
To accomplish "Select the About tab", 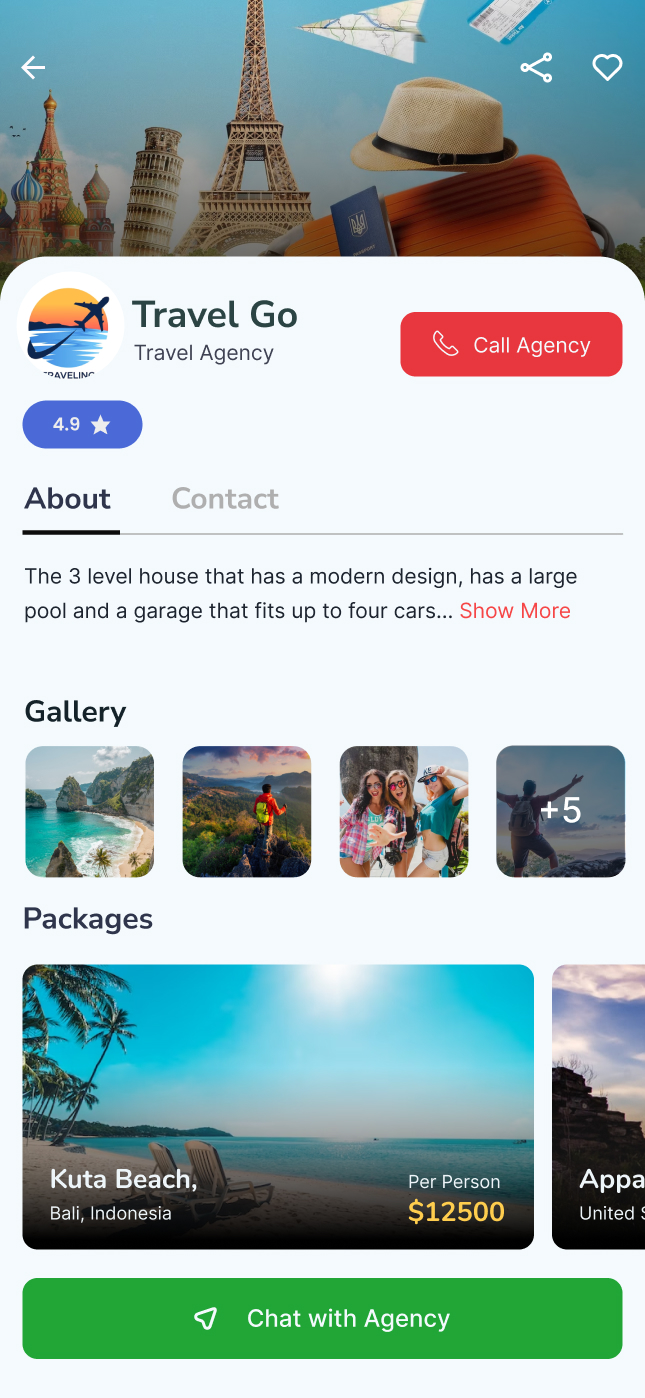I will click(68, 499).
